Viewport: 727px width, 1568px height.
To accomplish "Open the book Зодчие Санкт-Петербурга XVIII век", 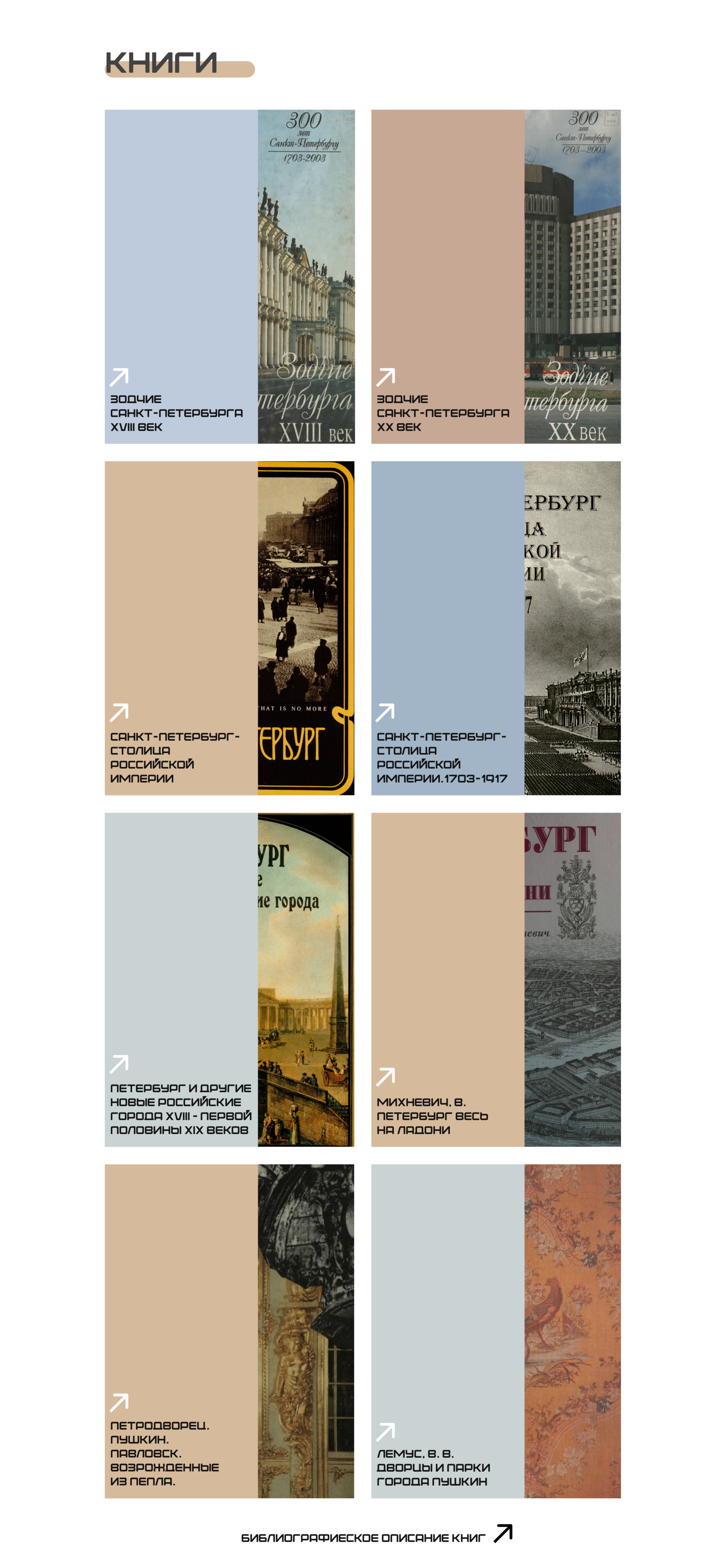I will pos(229,277).
